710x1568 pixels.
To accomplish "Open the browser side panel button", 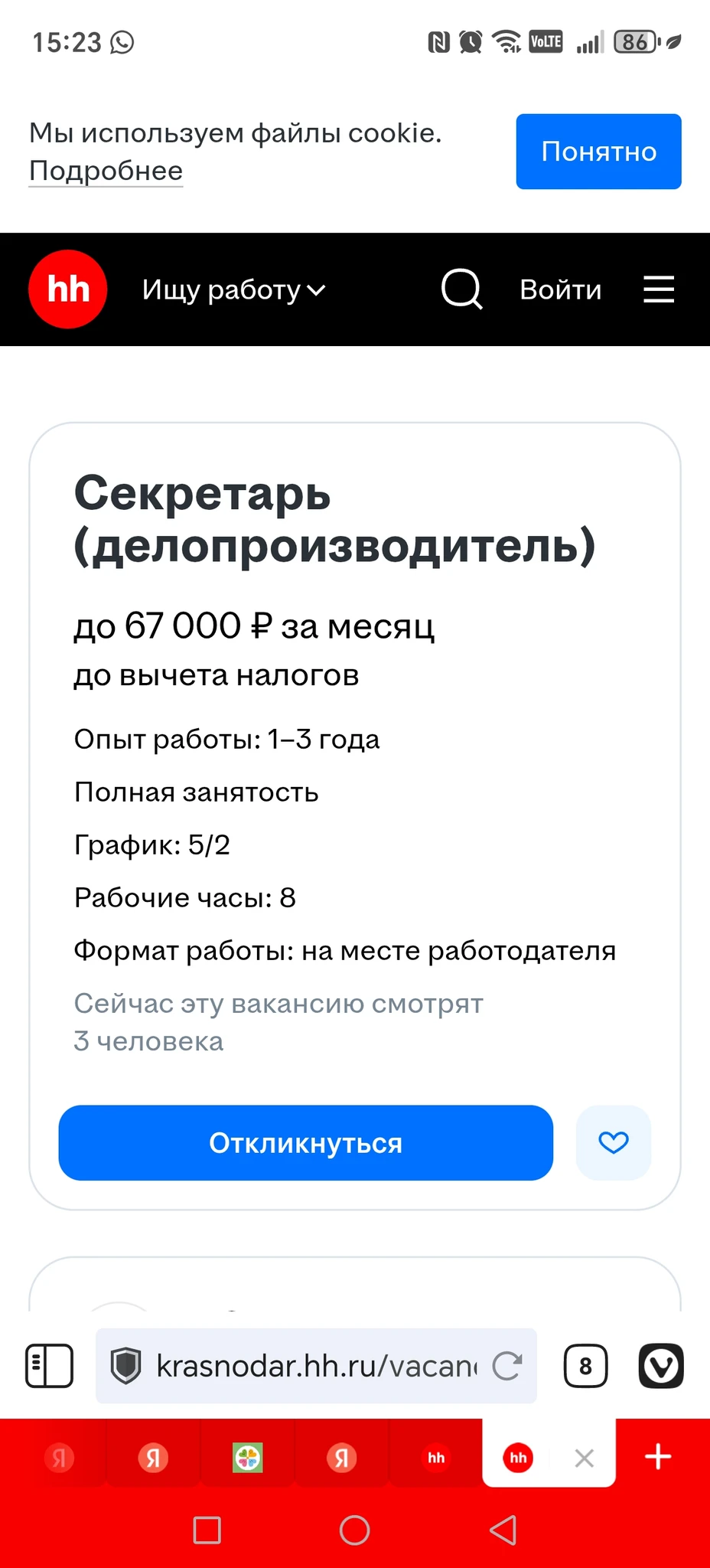I will [50, 1366].
